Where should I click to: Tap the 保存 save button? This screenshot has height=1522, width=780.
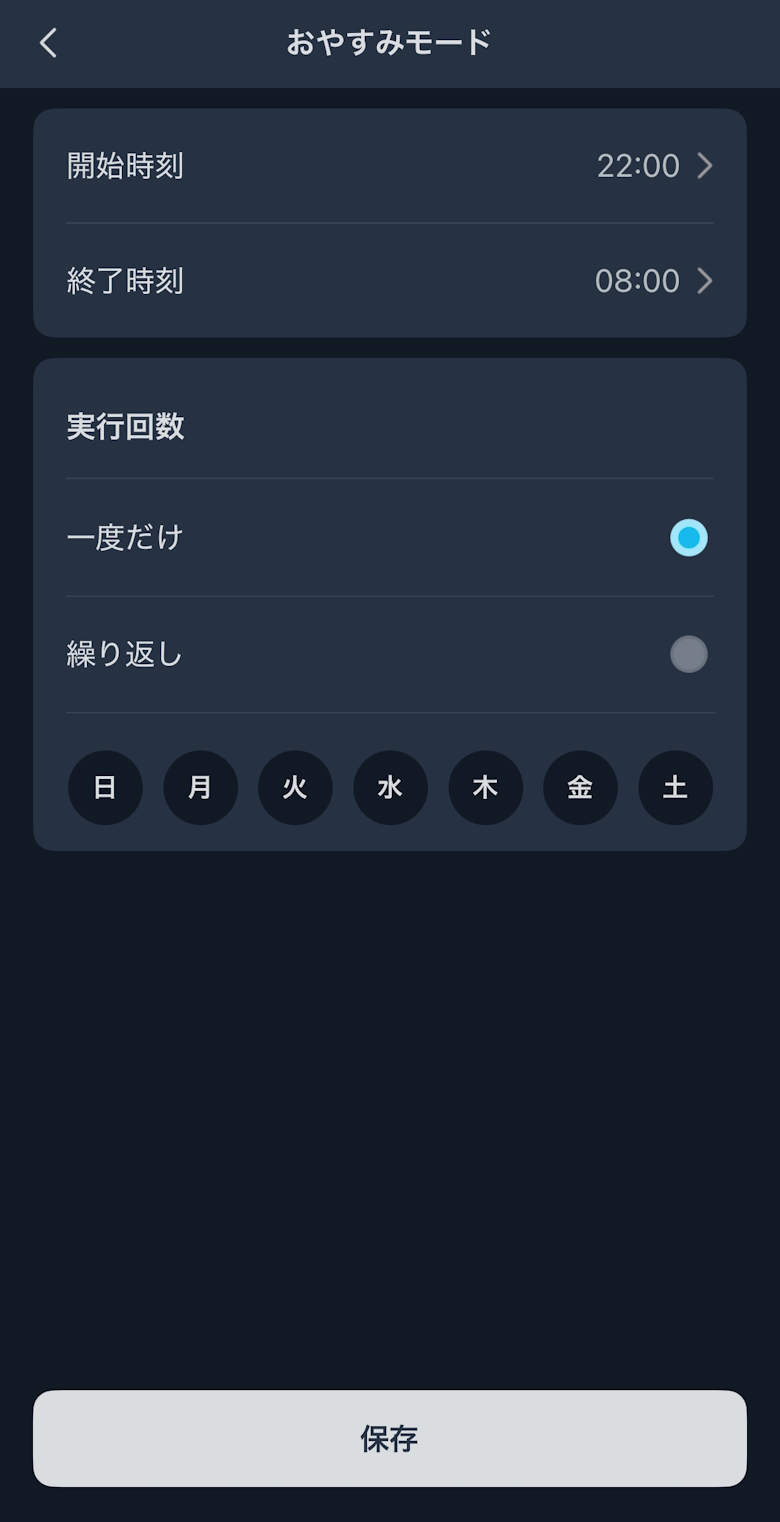tap(390, 1438)
